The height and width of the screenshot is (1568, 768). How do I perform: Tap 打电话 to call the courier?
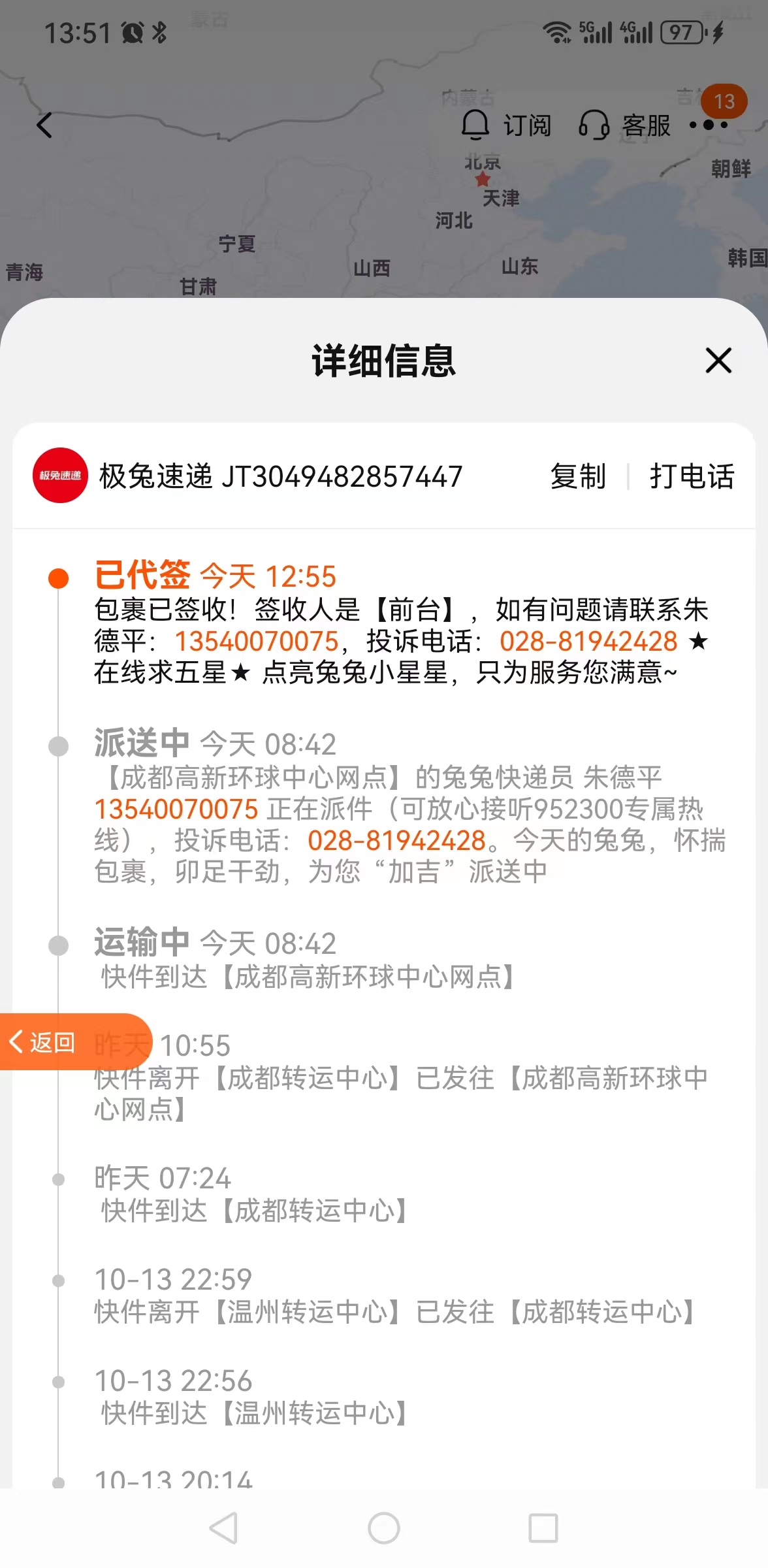pyautogui.click(x=692, y=476)
